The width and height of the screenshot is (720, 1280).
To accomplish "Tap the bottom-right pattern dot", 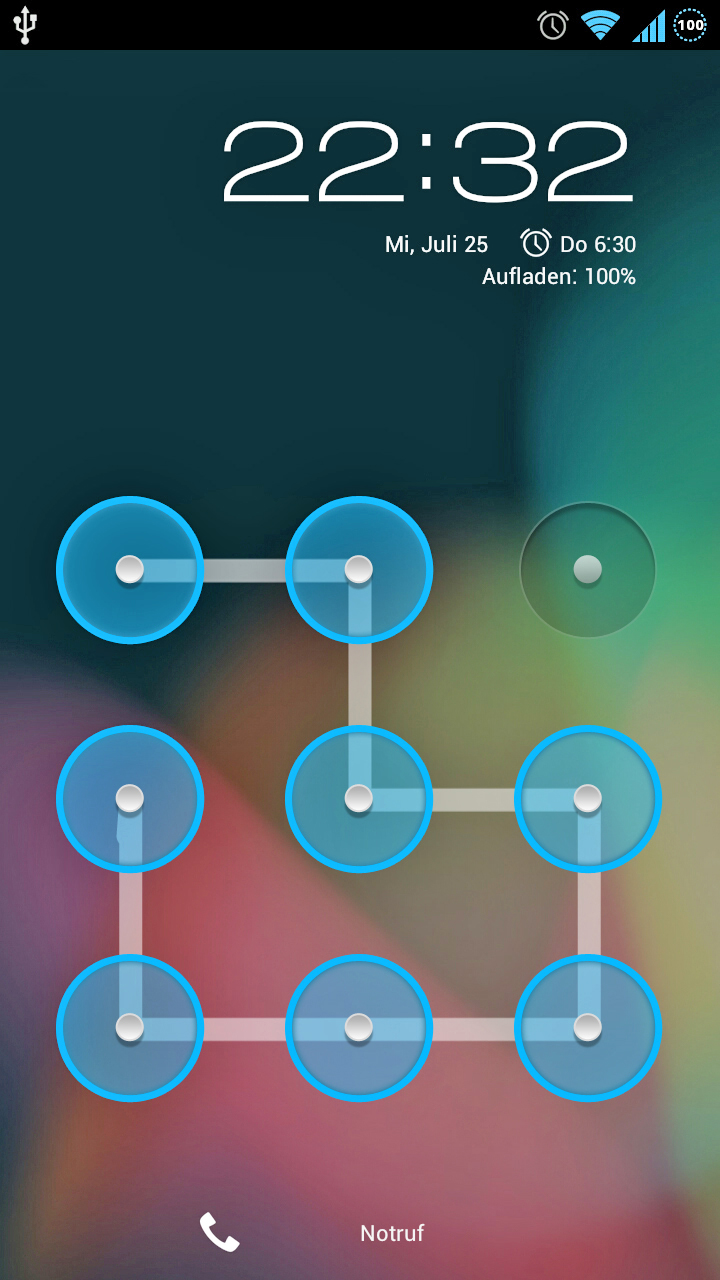I will 587,1027.
